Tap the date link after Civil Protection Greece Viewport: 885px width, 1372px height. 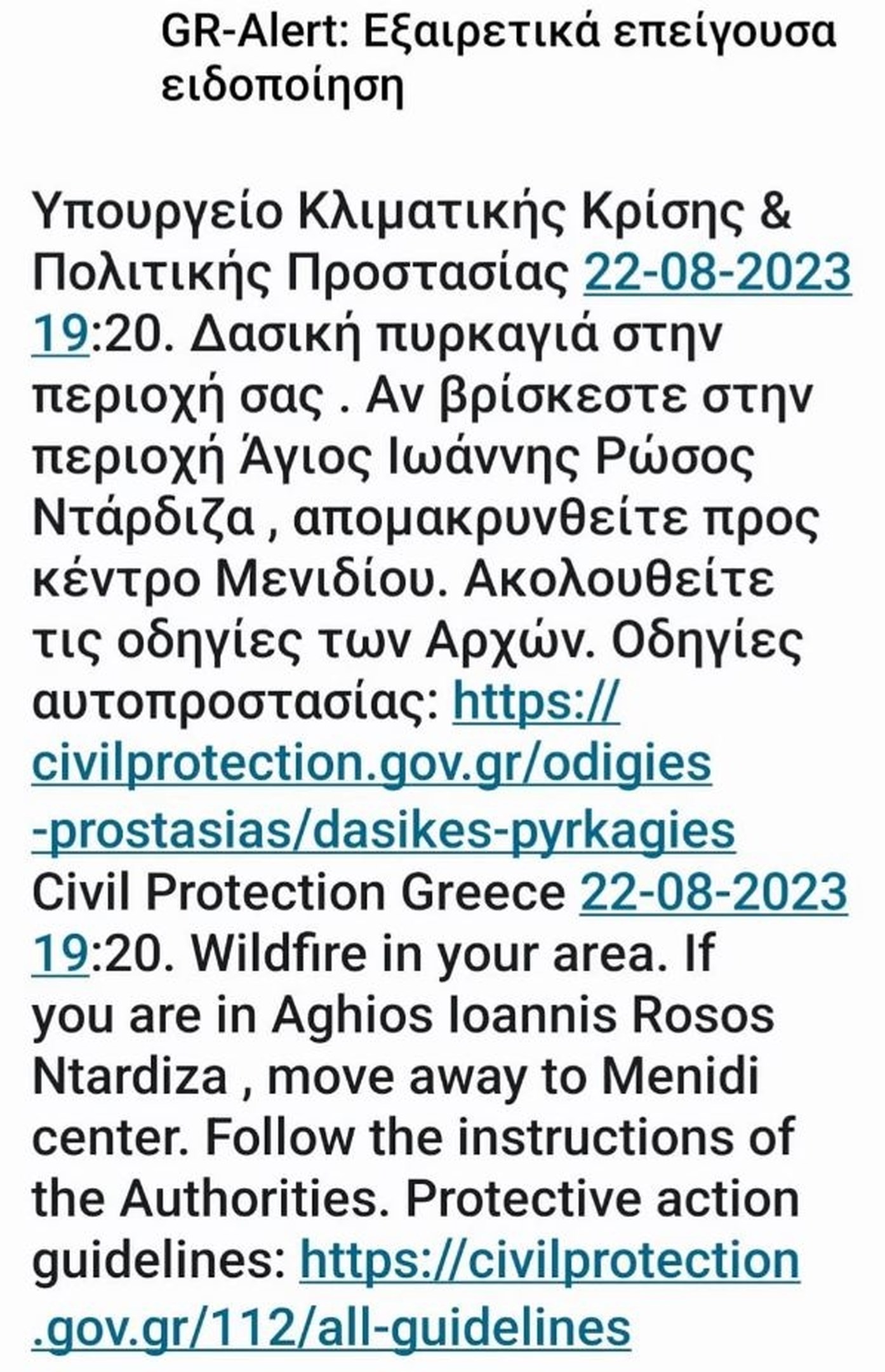pyautogui.click(x=714, y=892)
